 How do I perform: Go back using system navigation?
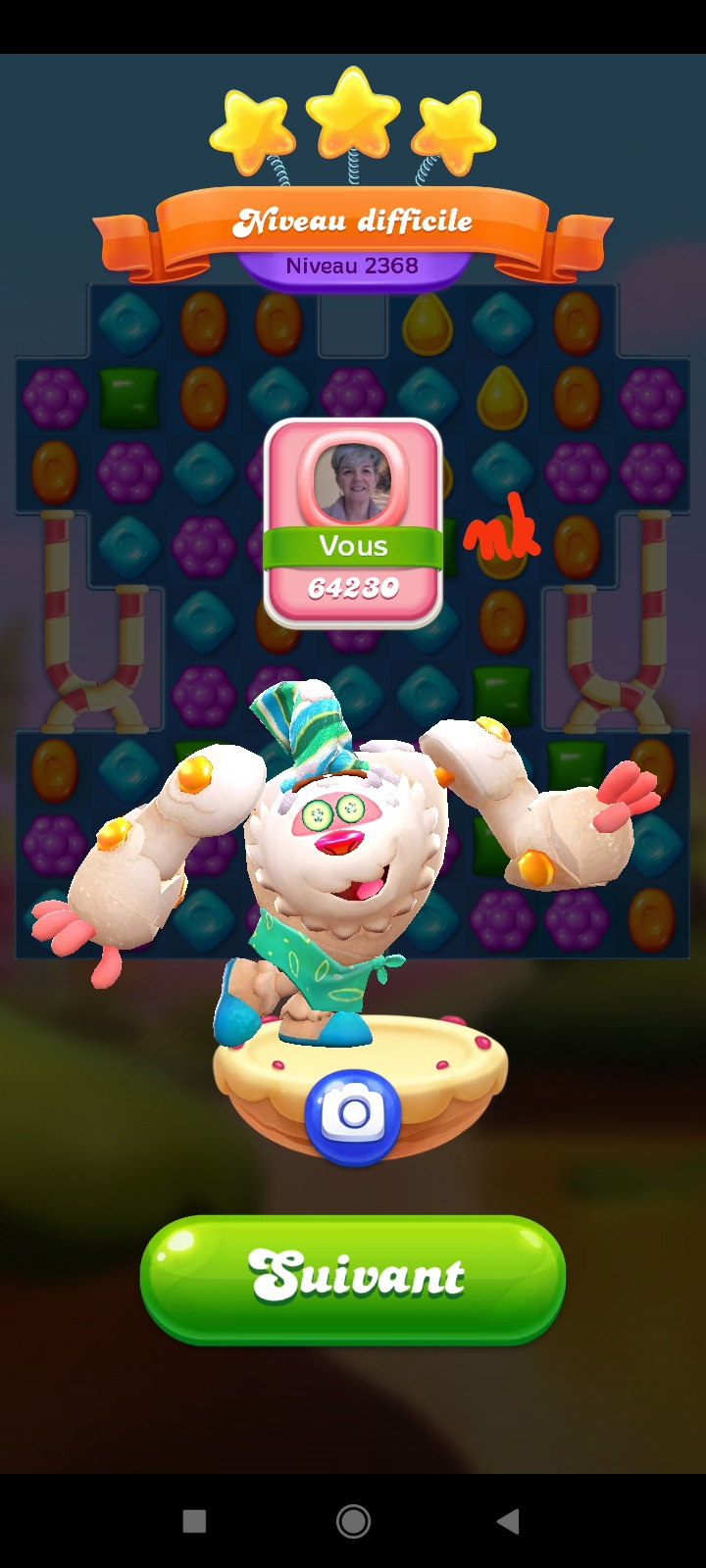click(x=508, y=1521)
